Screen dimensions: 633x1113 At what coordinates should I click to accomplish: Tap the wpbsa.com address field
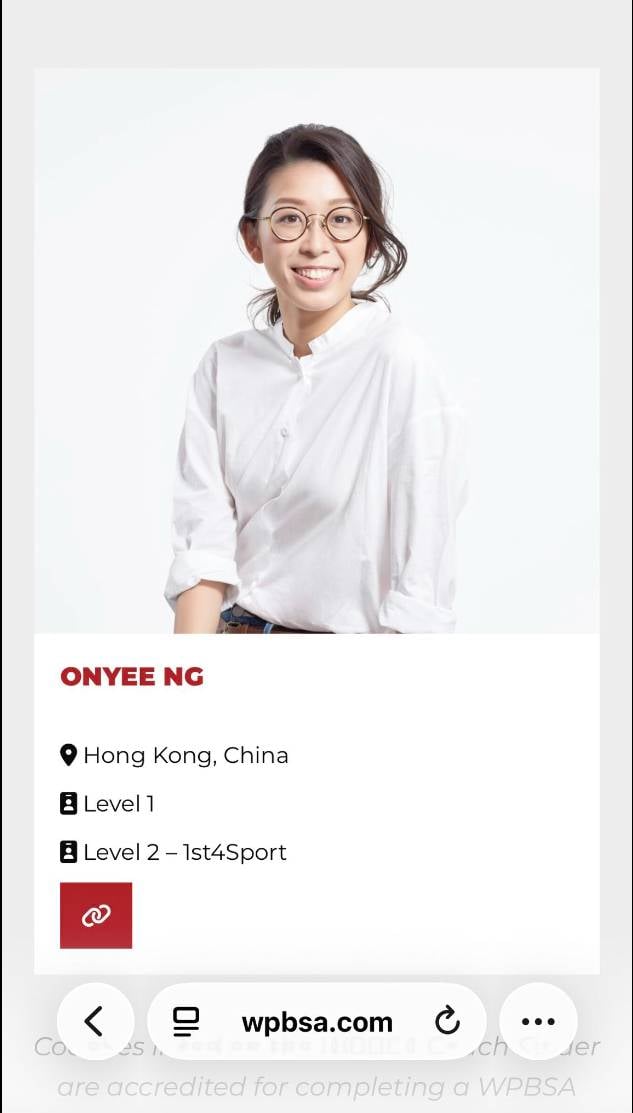coord(317,1022)
